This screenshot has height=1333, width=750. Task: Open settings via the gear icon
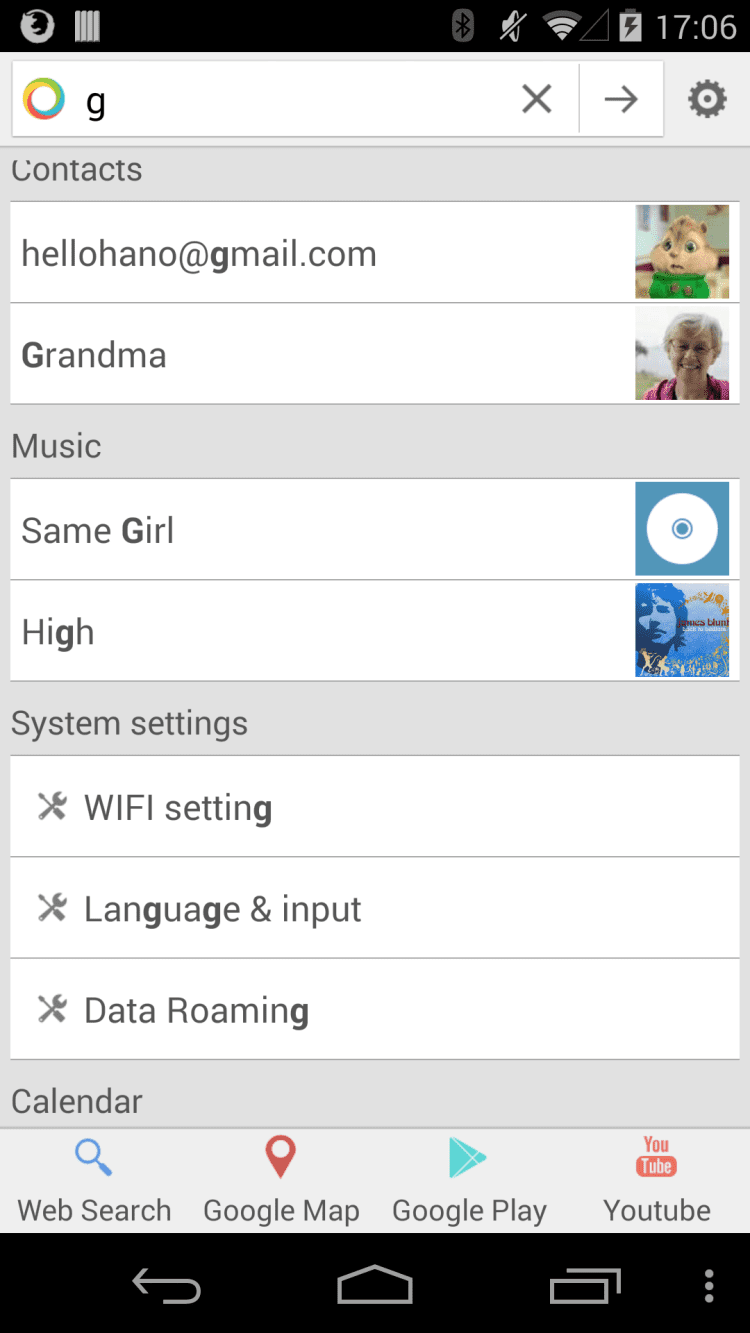[x=707, y=99]
